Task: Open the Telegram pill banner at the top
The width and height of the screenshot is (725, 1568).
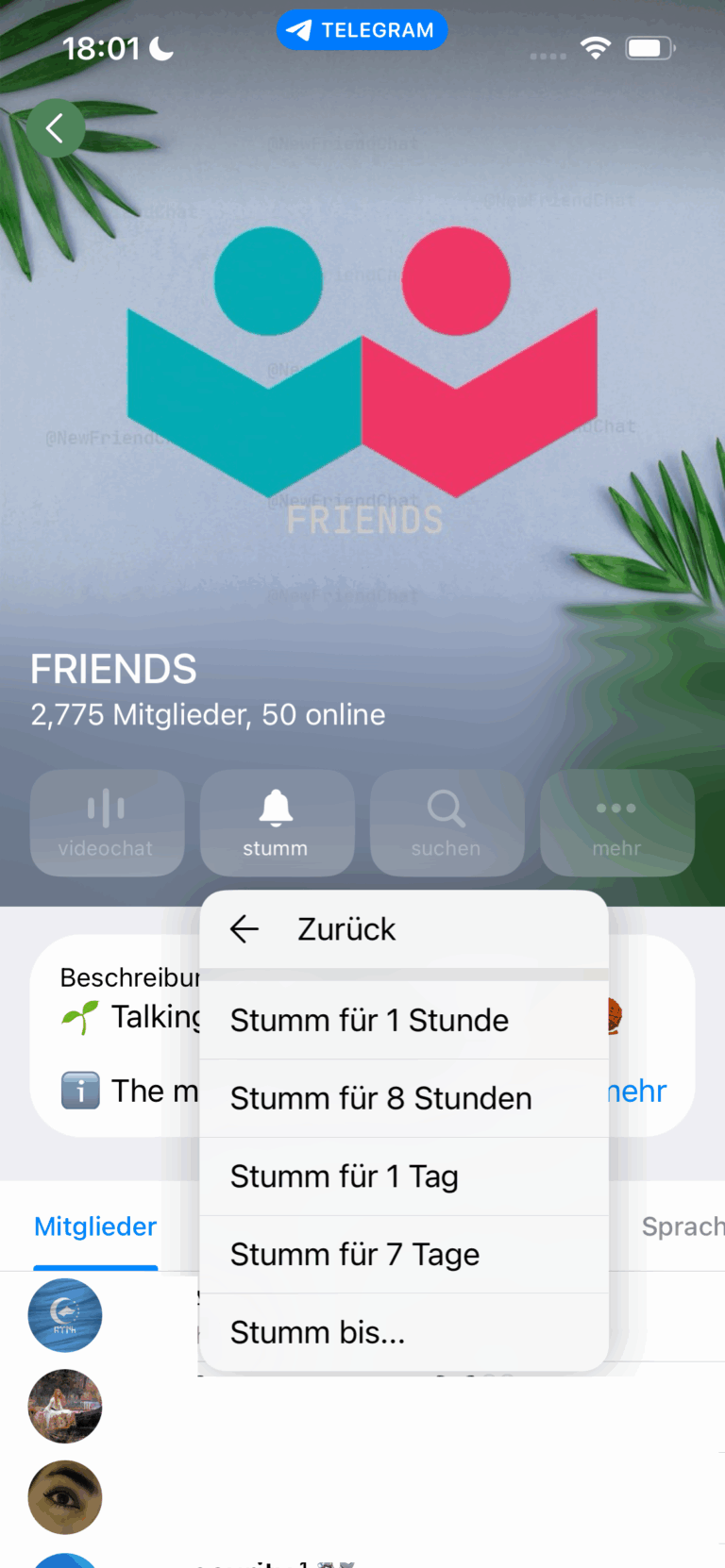Action: tap(362, 29)
